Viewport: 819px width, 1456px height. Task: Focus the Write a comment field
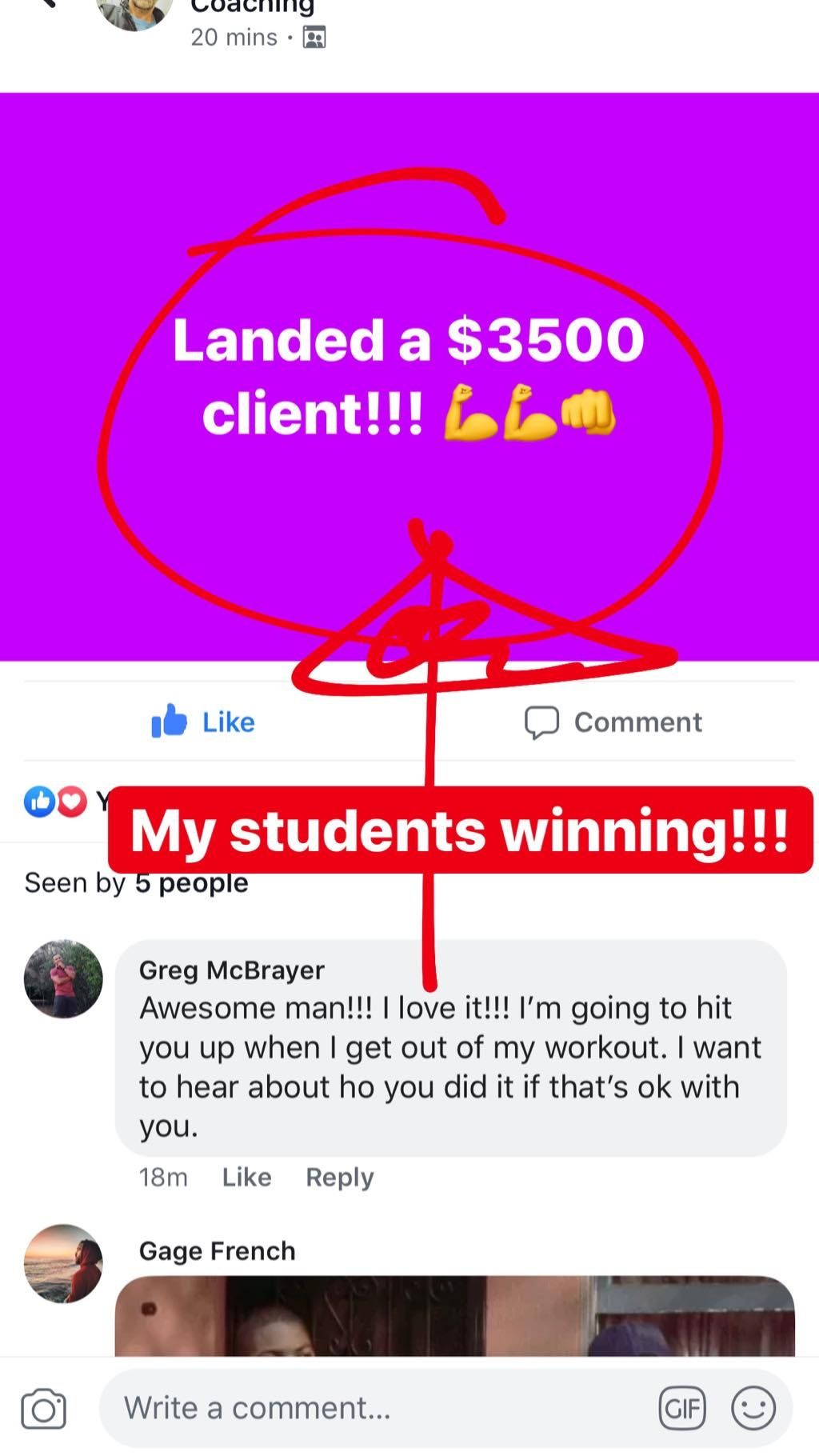pyautogui.click(x=376, y=1408)
